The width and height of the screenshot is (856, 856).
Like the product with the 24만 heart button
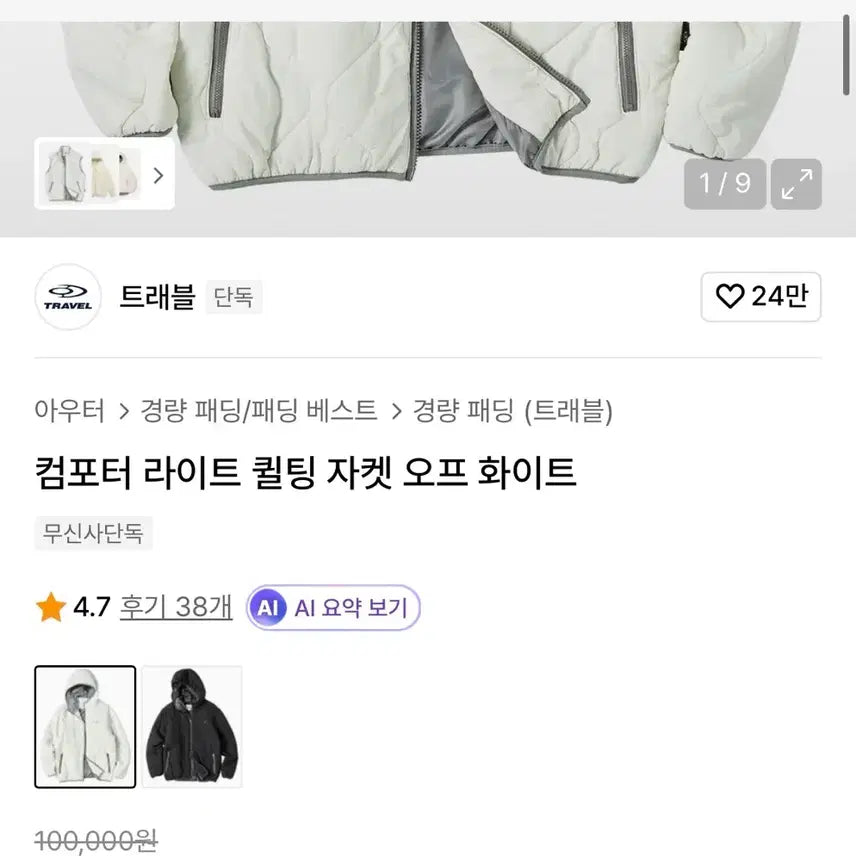click(761, 297)
